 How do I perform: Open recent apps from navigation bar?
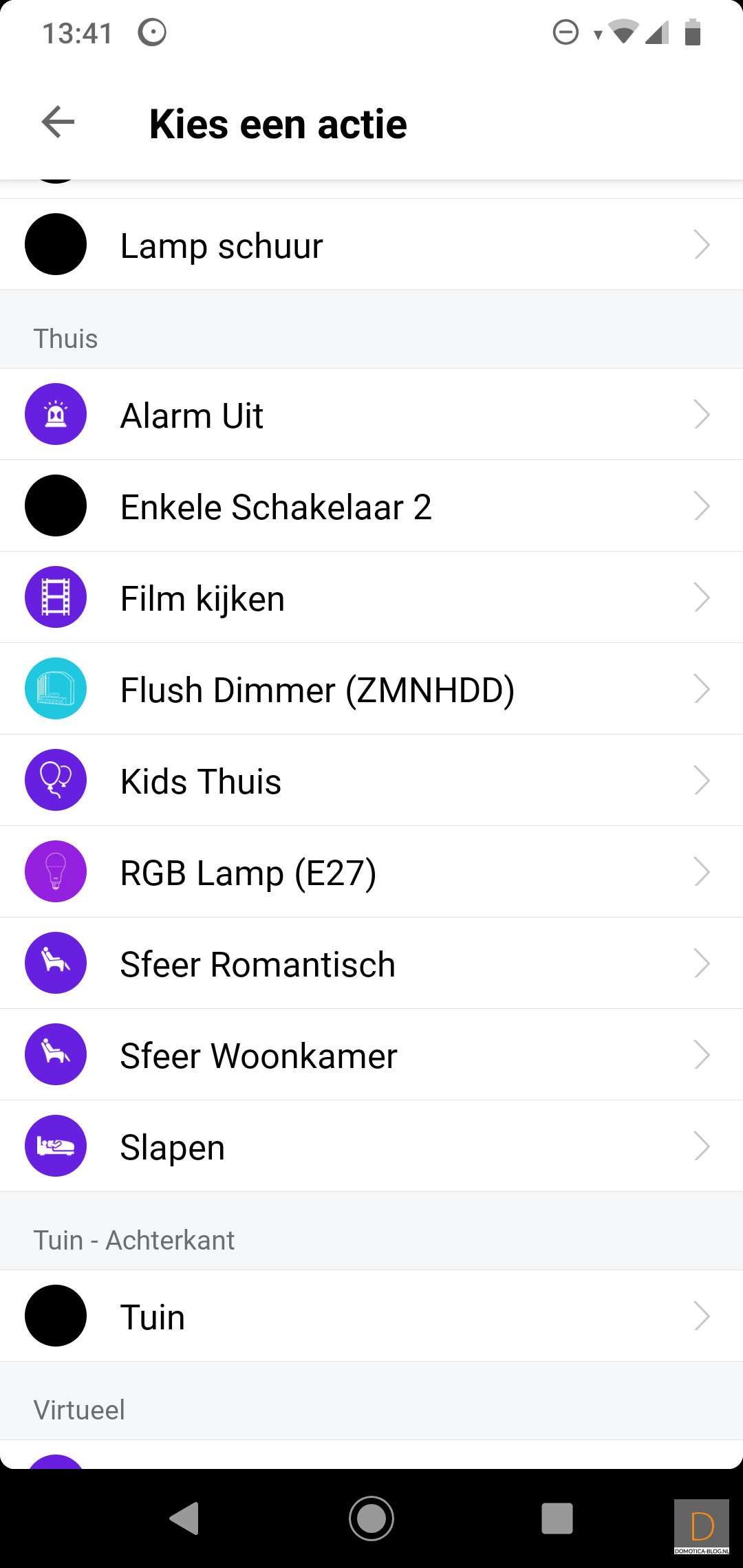pyautogui.click(x=557, y=1518)
